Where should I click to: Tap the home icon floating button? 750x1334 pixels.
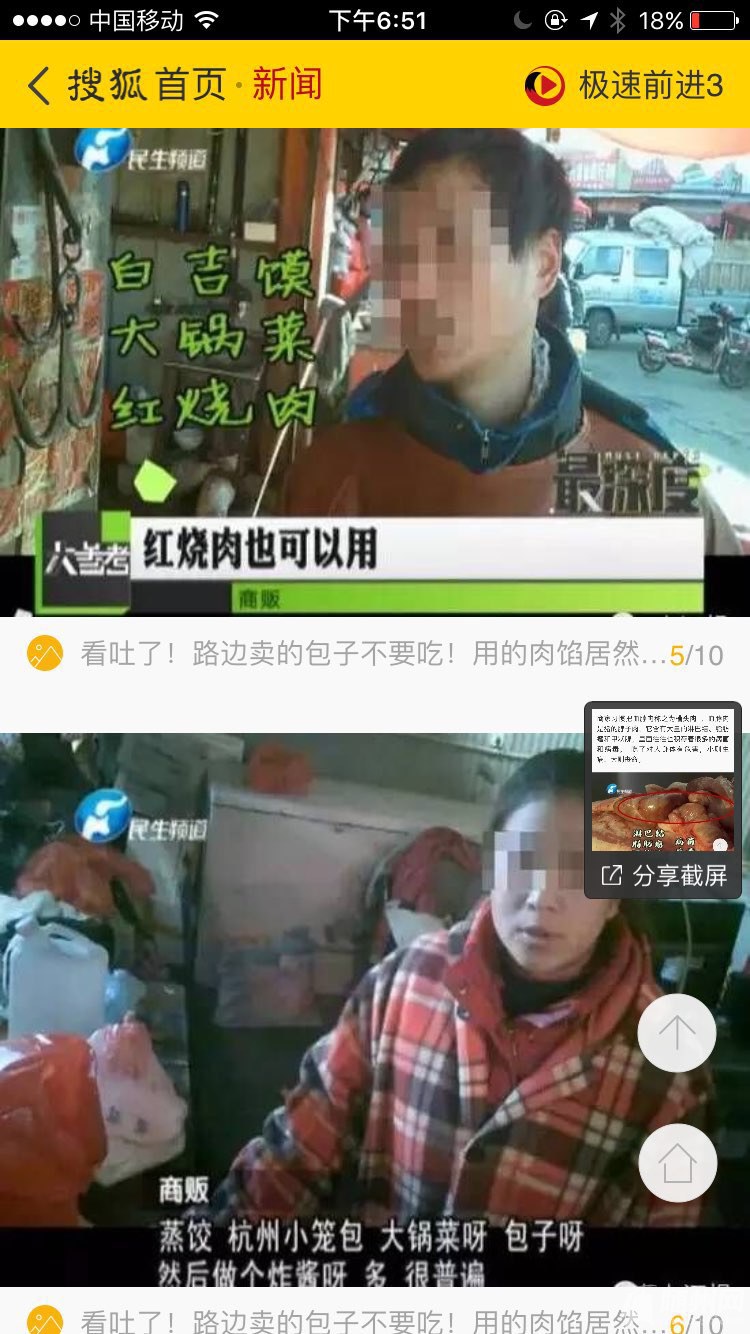pos(677,1163)
